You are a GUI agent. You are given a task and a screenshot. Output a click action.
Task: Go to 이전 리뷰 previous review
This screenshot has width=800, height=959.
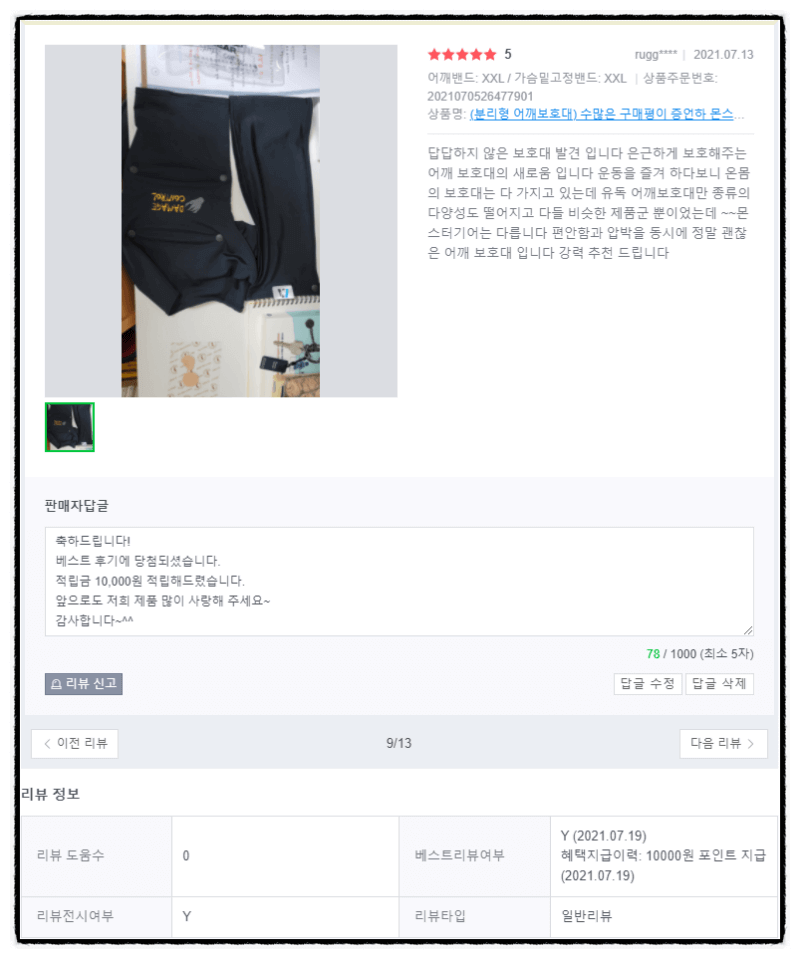click(x=75, y=743)
